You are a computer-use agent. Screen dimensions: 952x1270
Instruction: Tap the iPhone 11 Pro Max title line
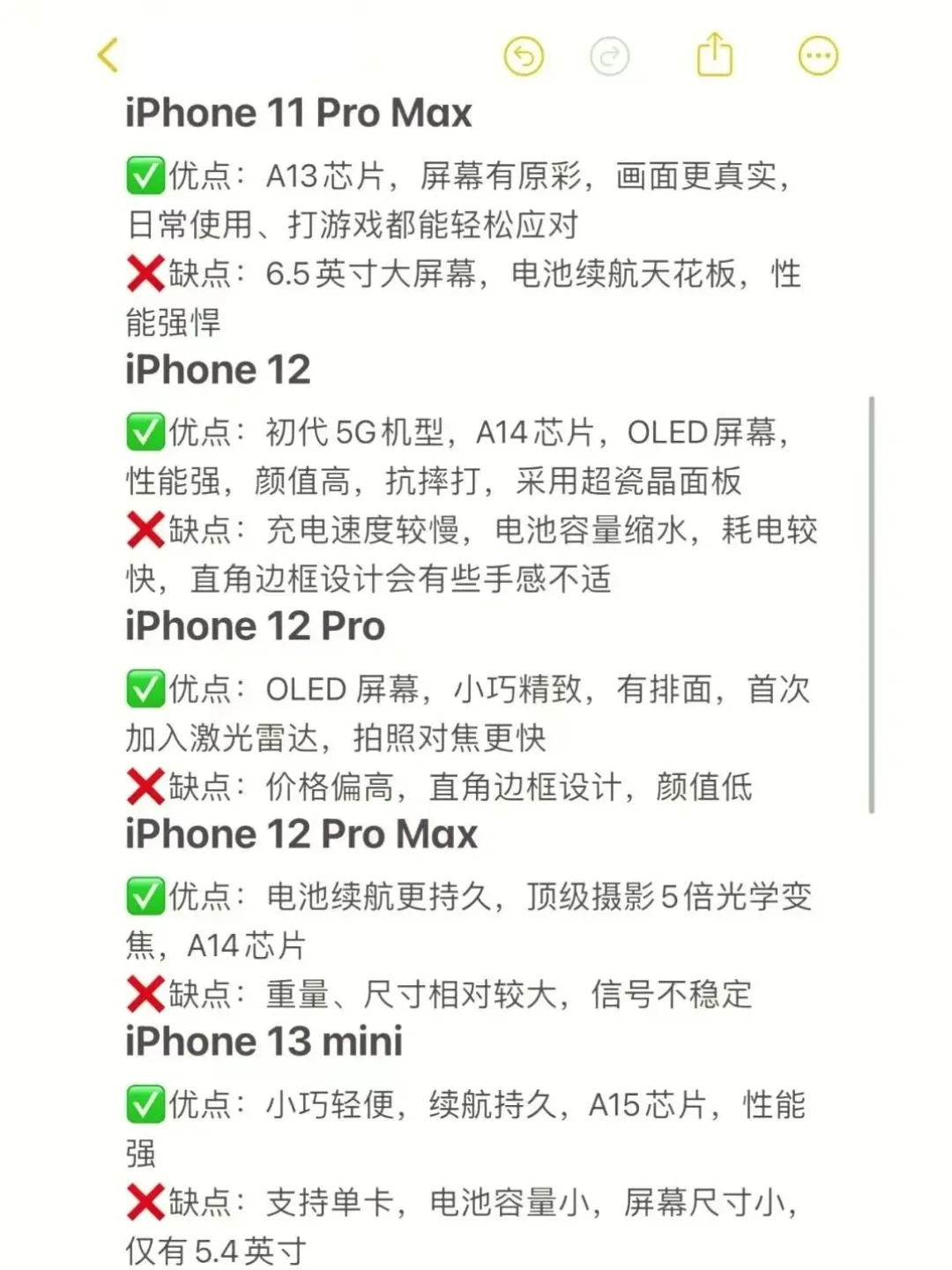click(300, 111)
